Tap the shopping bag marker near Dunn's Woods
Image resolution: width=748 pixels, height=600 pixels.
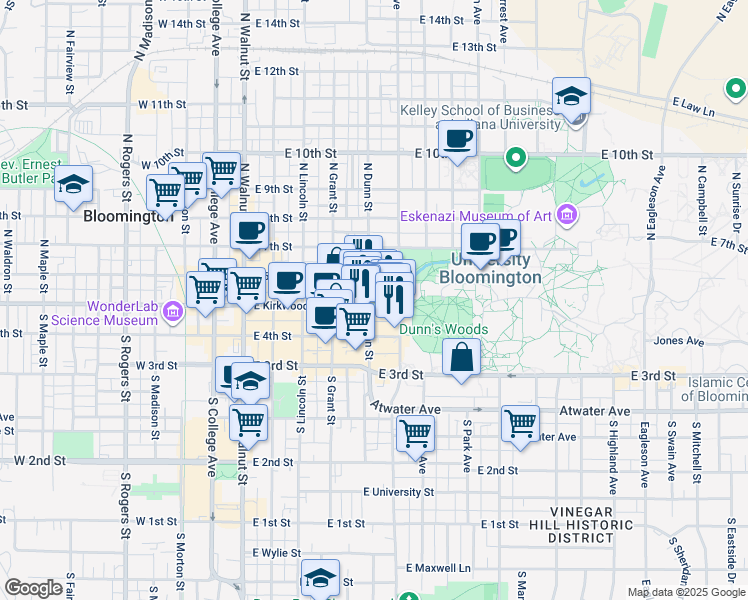pos(461,360)
